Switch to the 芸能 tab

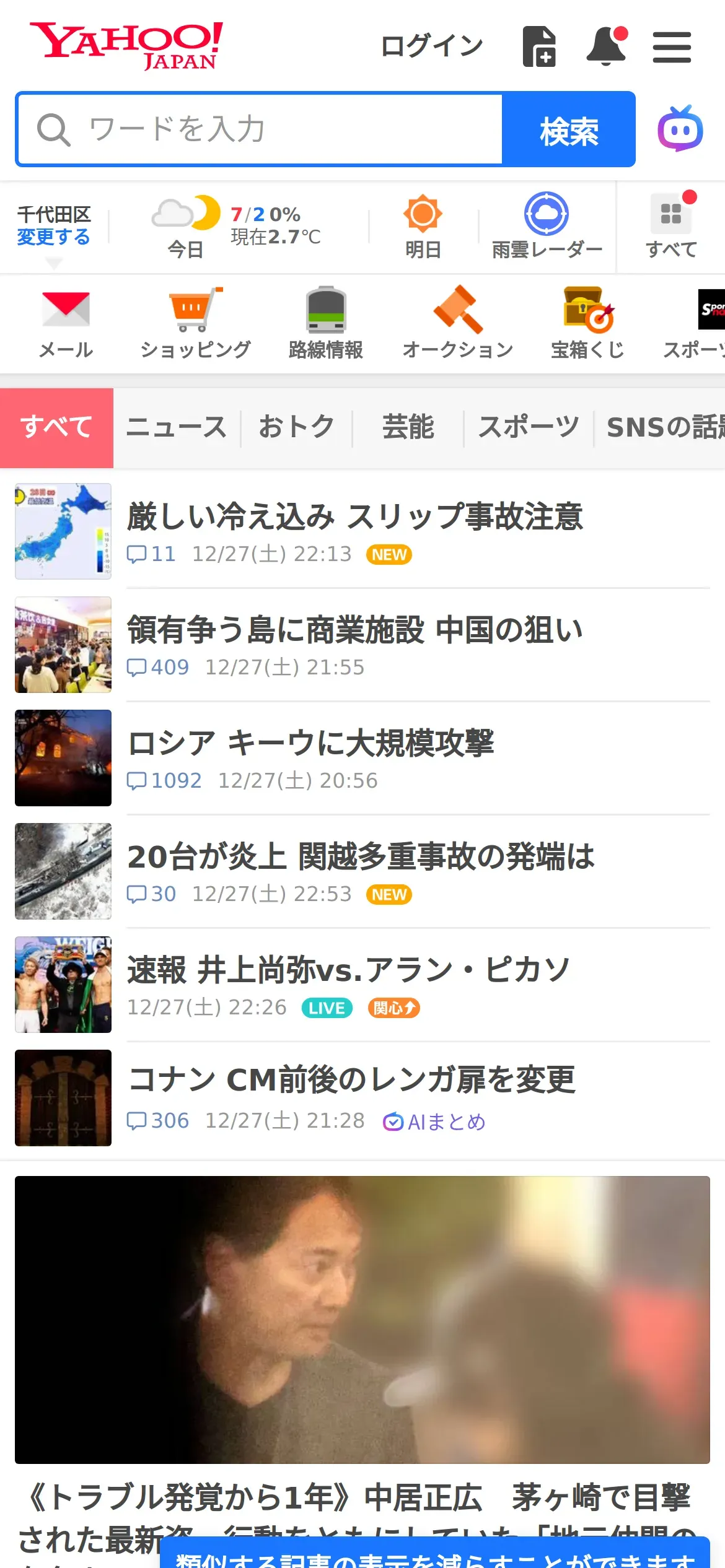pyautogui.click(x=408, y=427)
